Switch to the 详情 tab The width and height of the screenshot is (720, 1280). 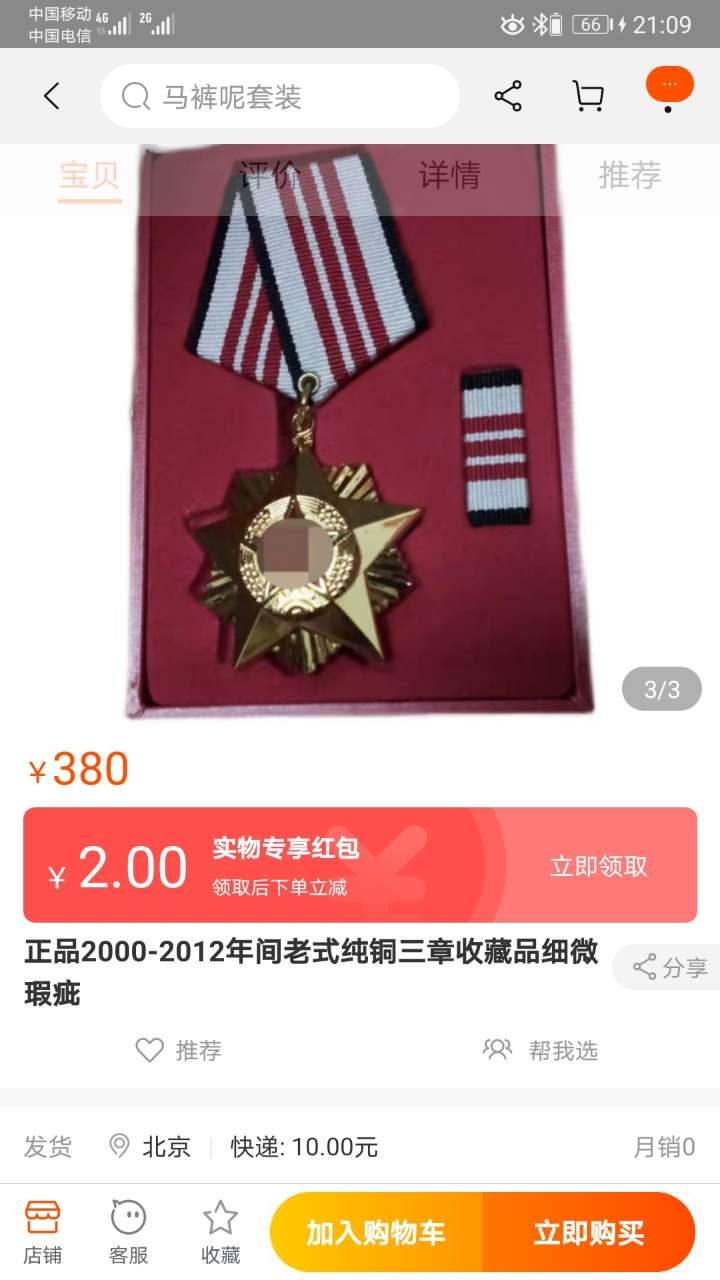[x=449, y=176]
